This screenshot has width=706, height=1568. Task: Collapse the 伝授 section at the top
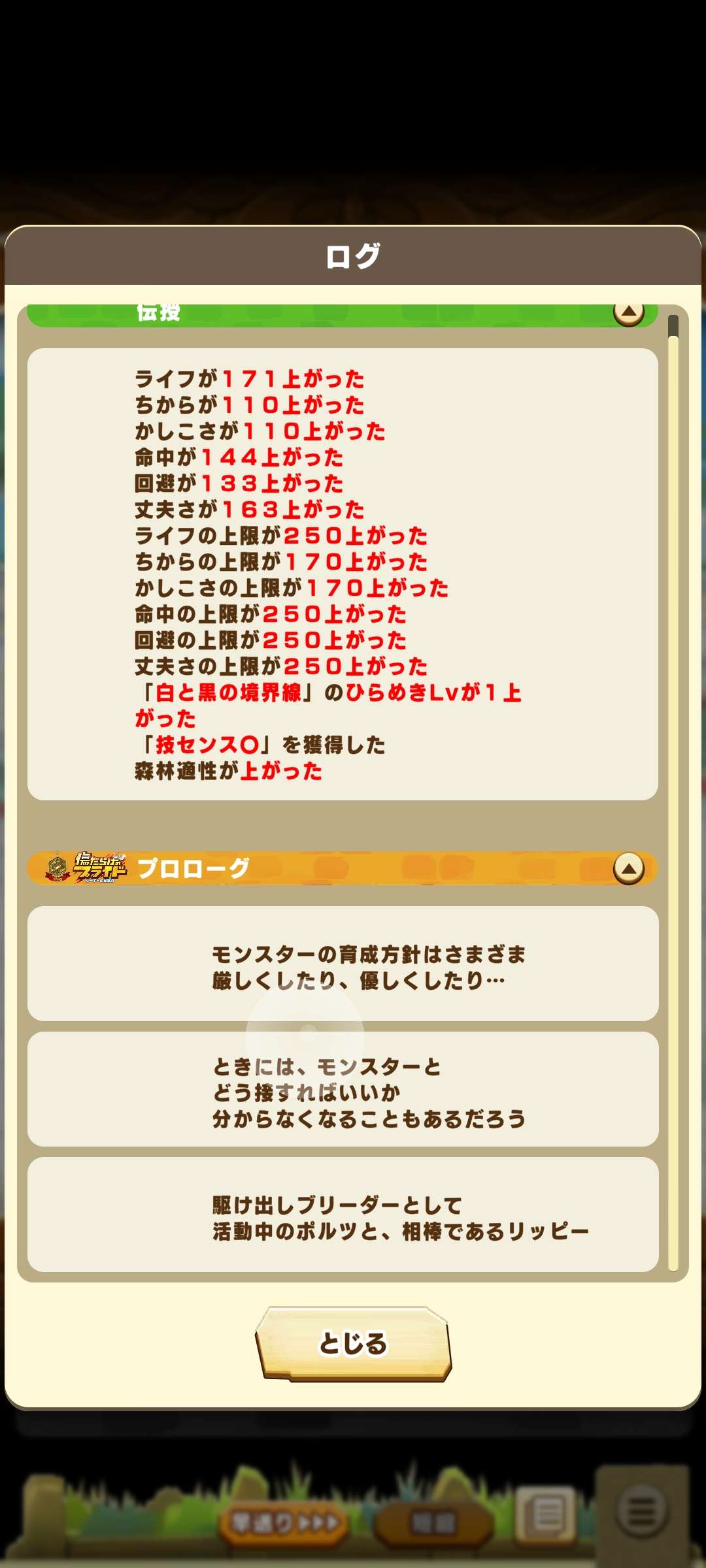coord(628,314)
